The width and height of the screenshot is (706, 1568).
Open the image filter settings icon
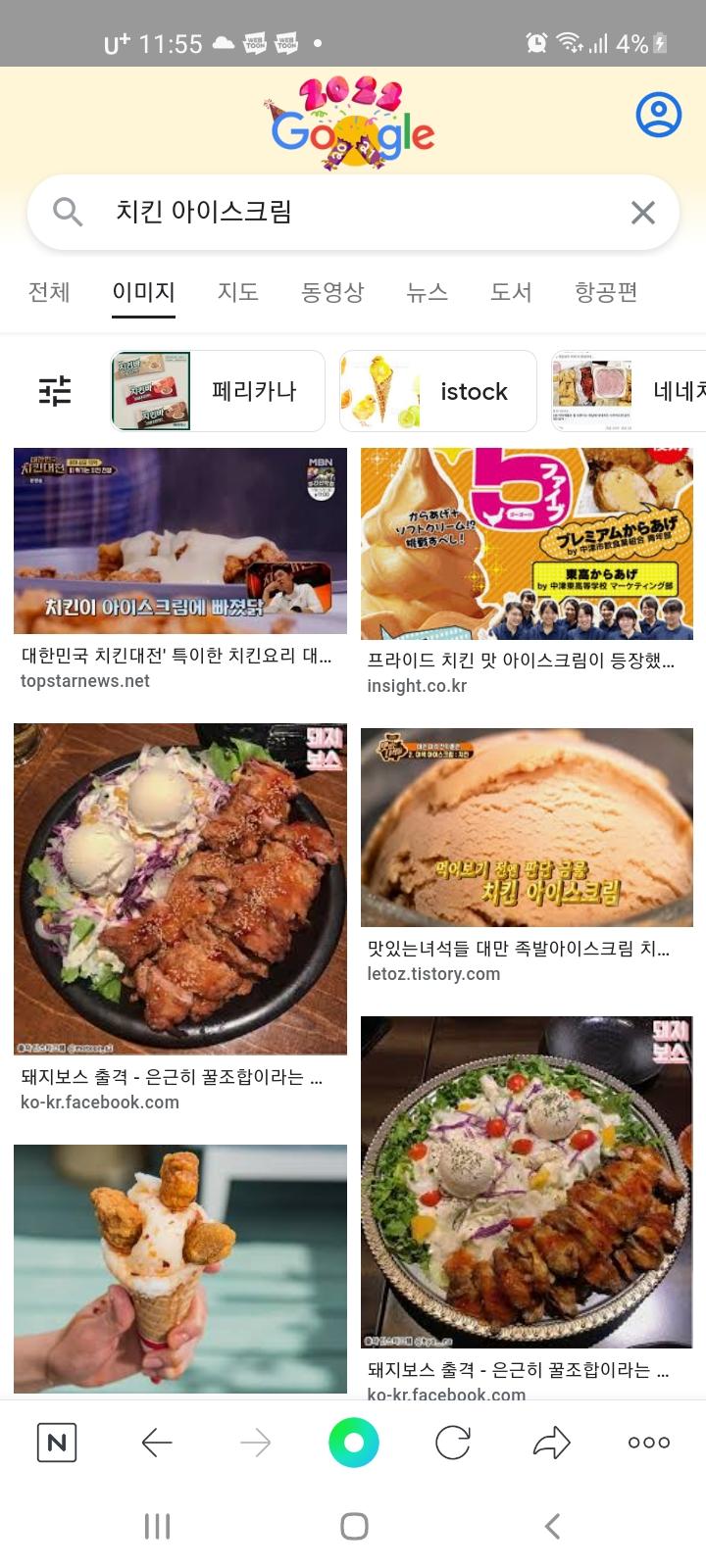(55, 391)
